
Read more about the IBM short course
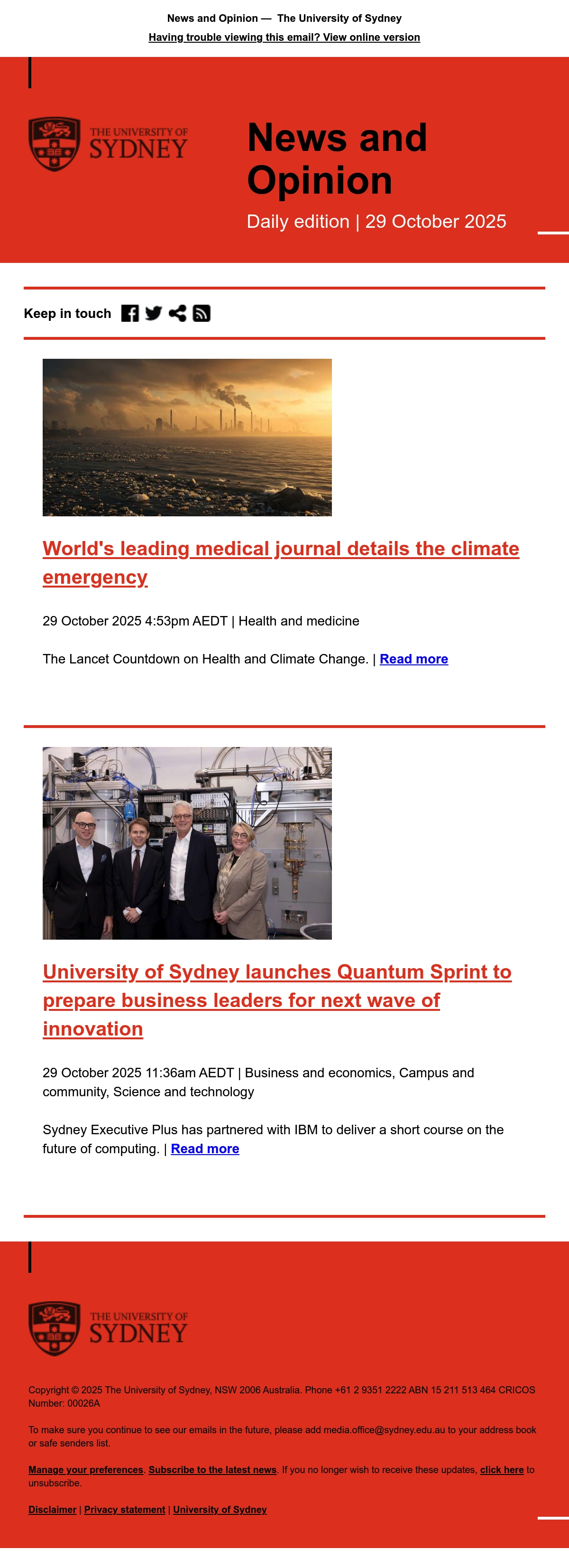pos(205,1148)
